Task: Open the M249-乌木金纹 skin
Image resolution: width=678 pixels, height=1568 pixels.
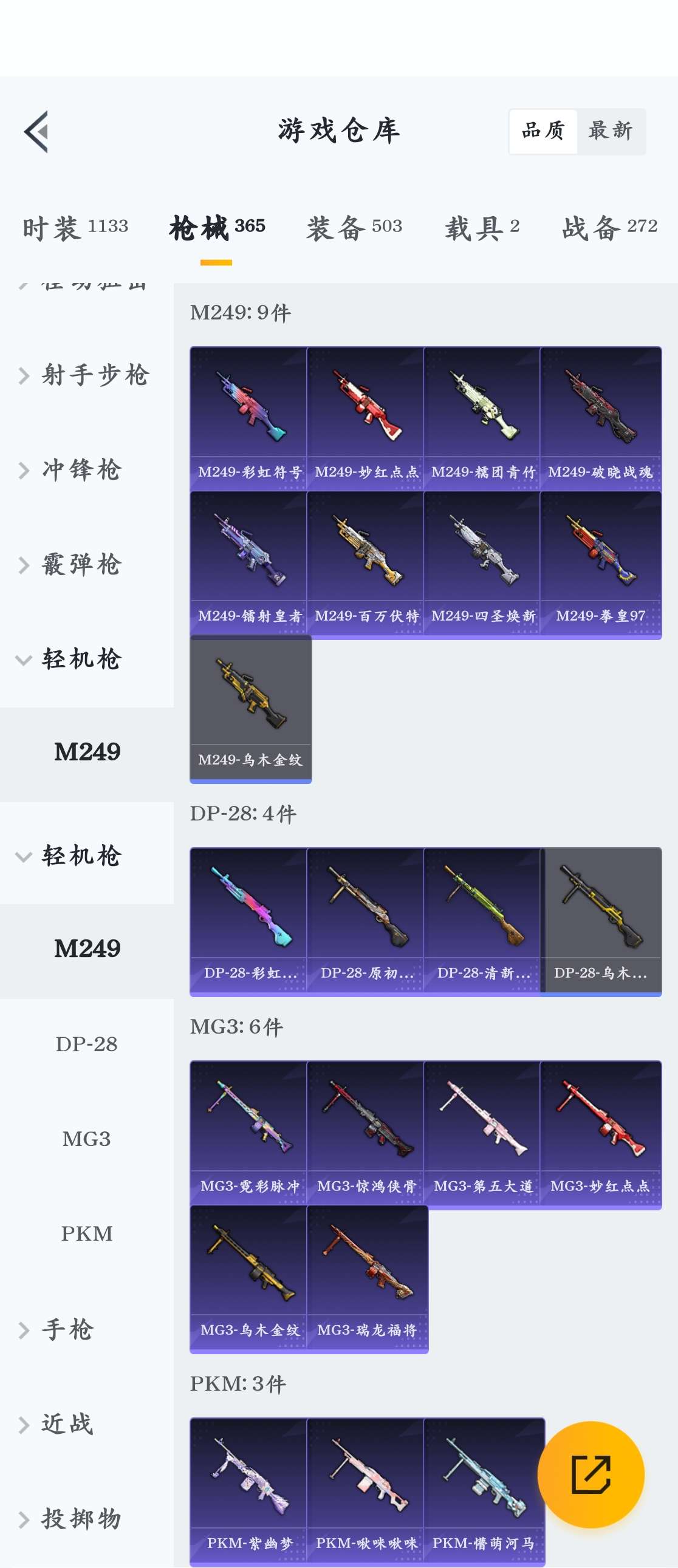Action: (x=250, y=707)
